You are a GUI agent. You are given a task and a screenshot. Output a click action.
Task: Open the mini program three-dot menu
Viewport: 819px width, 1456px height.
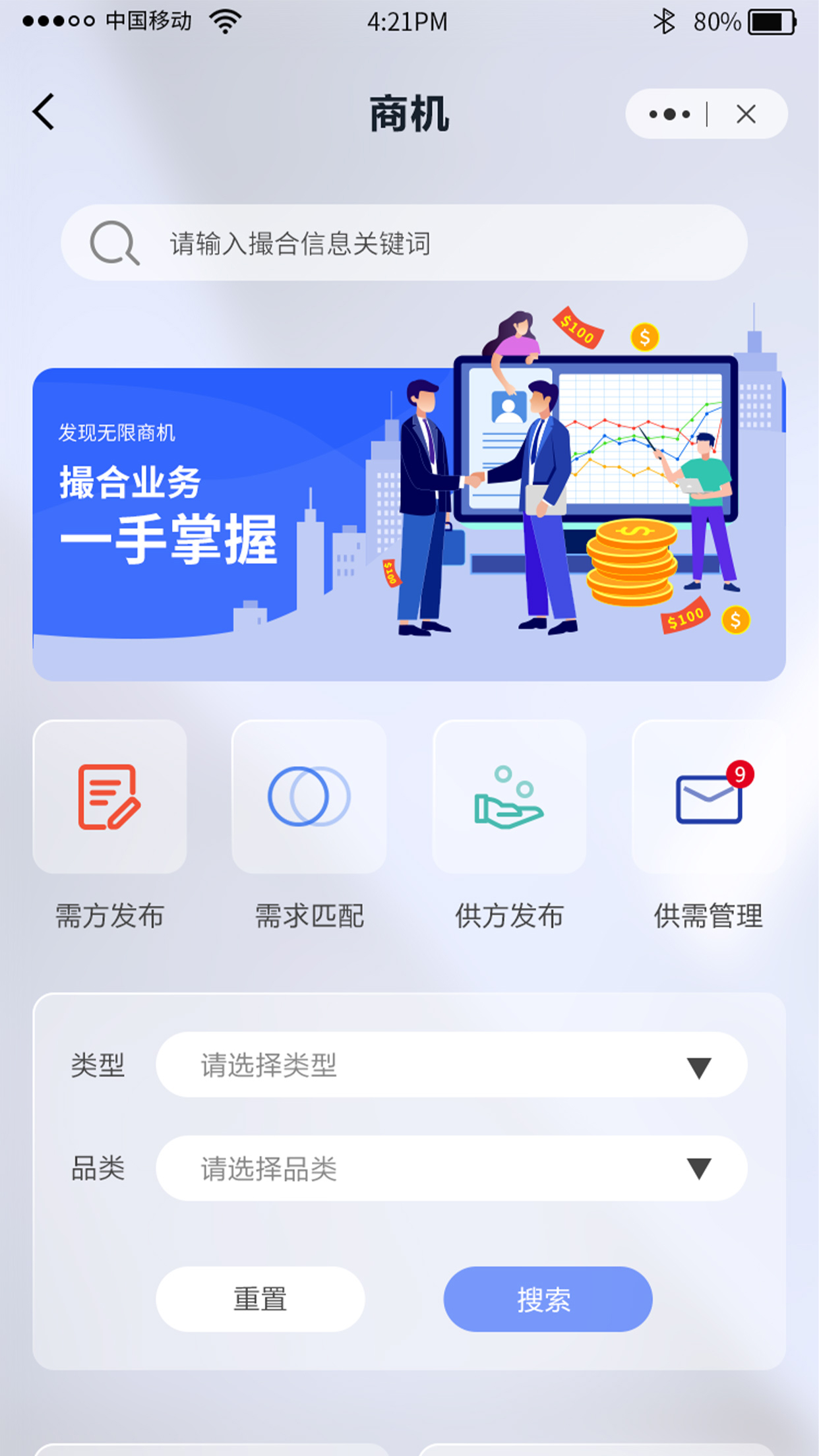point(669,114)
